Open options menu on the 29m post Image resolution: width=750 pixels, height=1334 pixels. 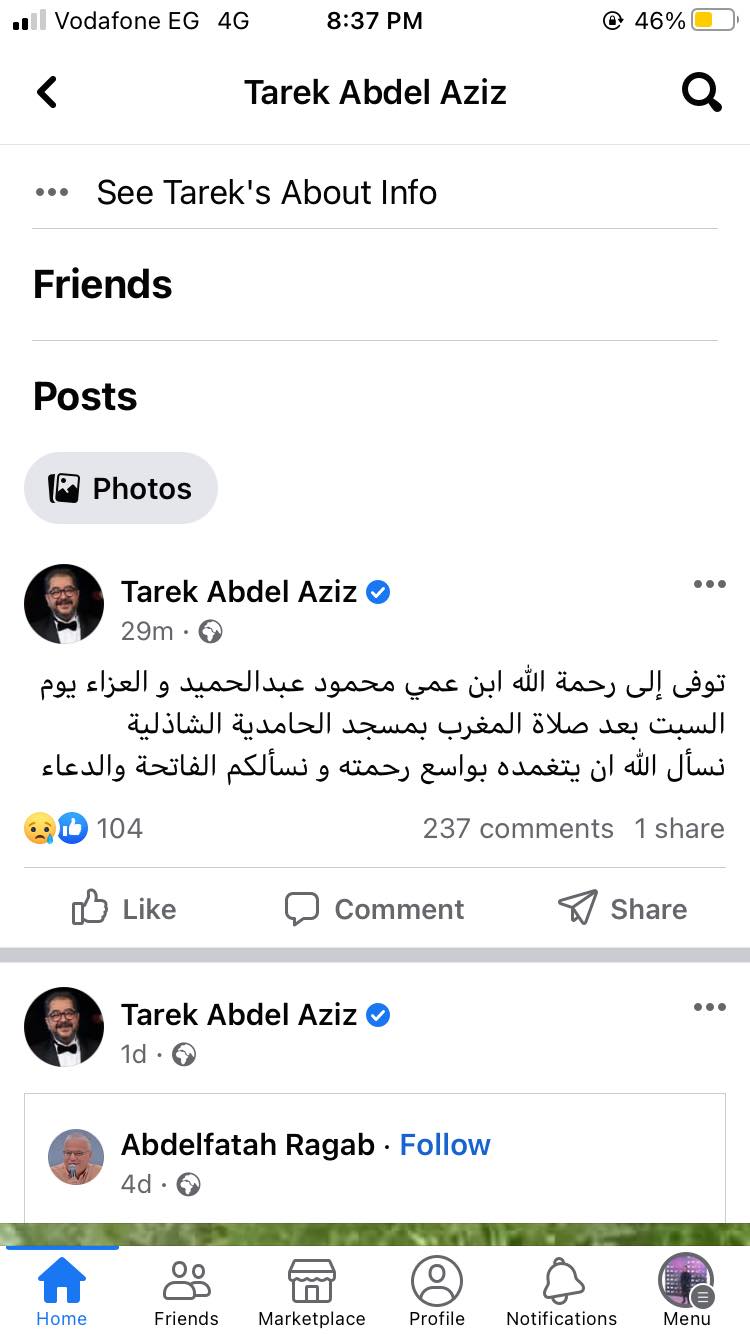709,585
